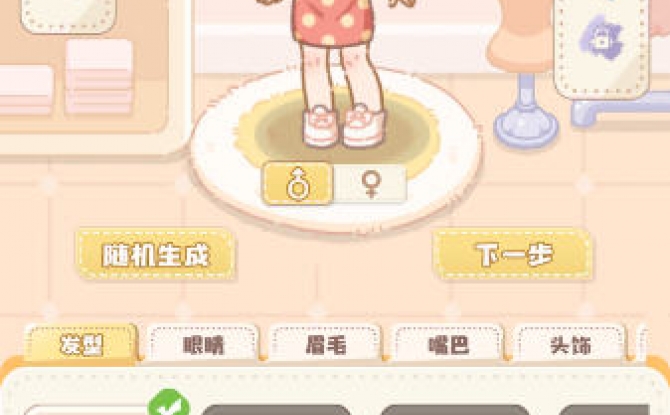Open the 嘴巴 mouth tab

point(447,343)
